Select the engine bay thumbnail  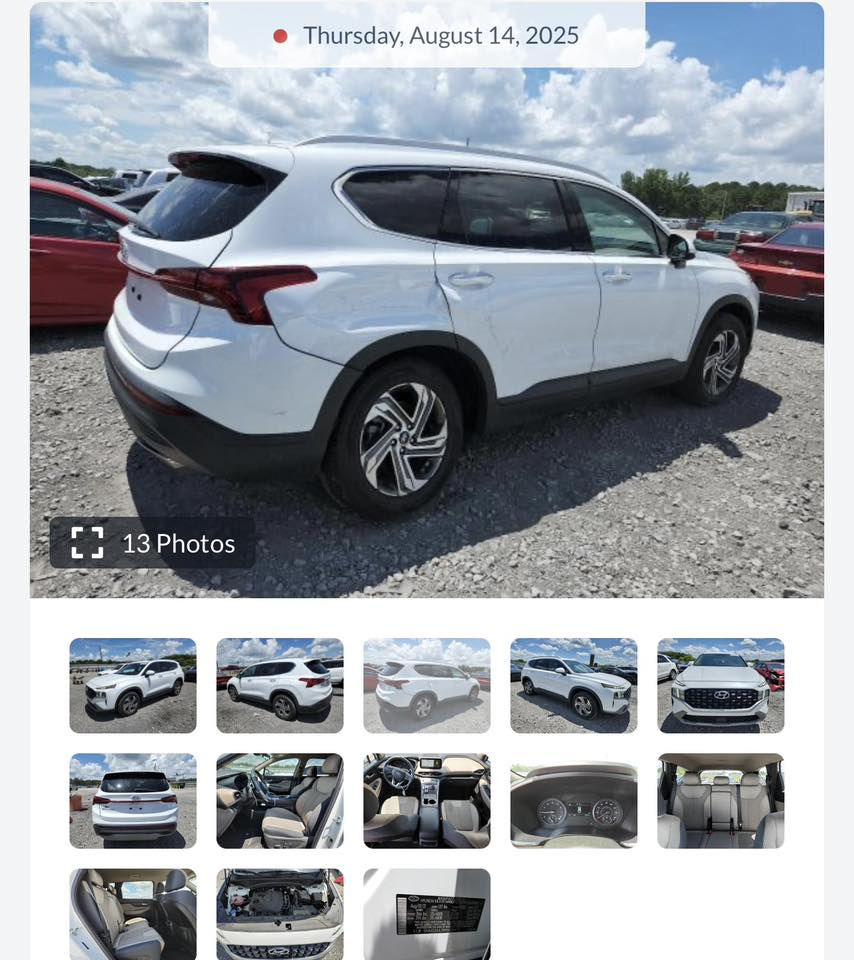click(280, 913)
